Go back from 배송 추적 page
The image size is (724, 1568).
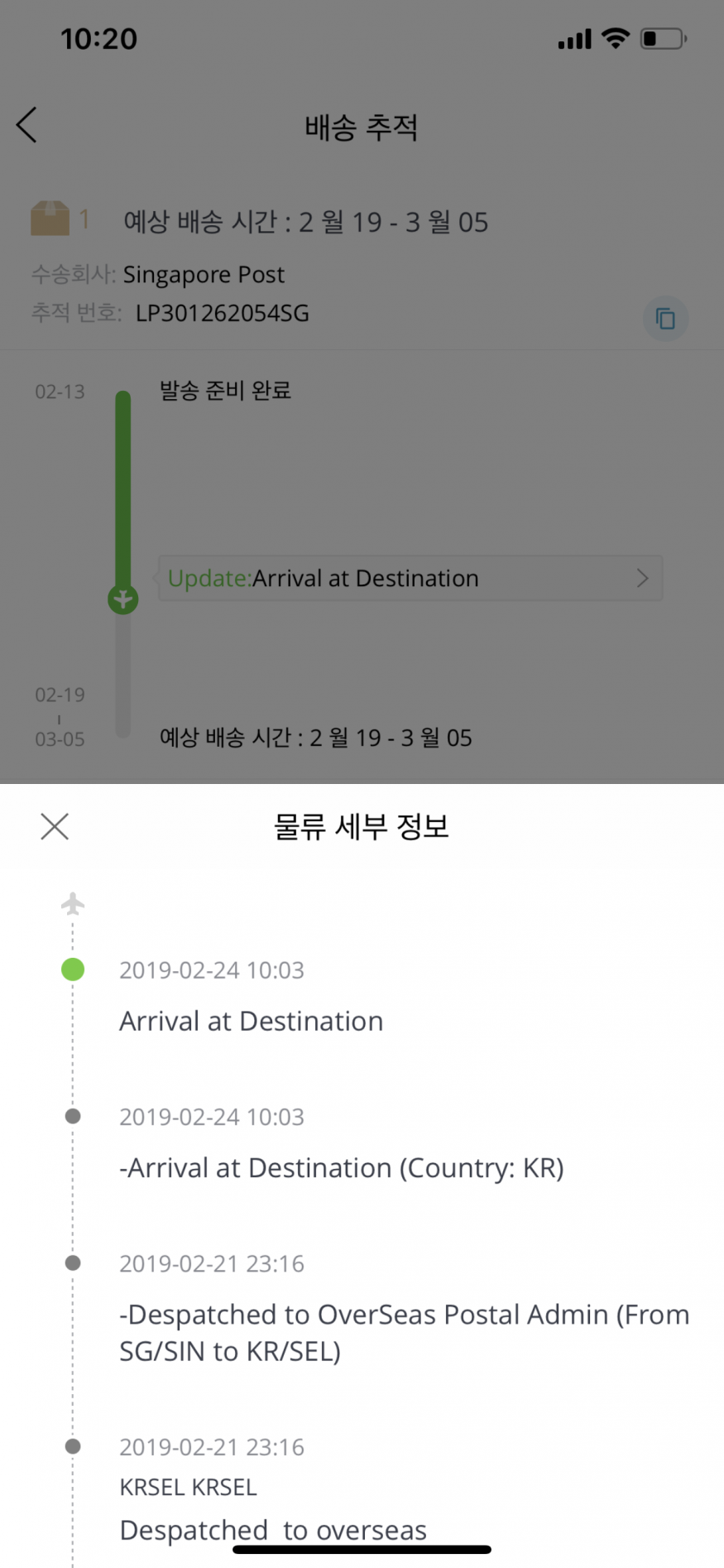pos(27,126)
